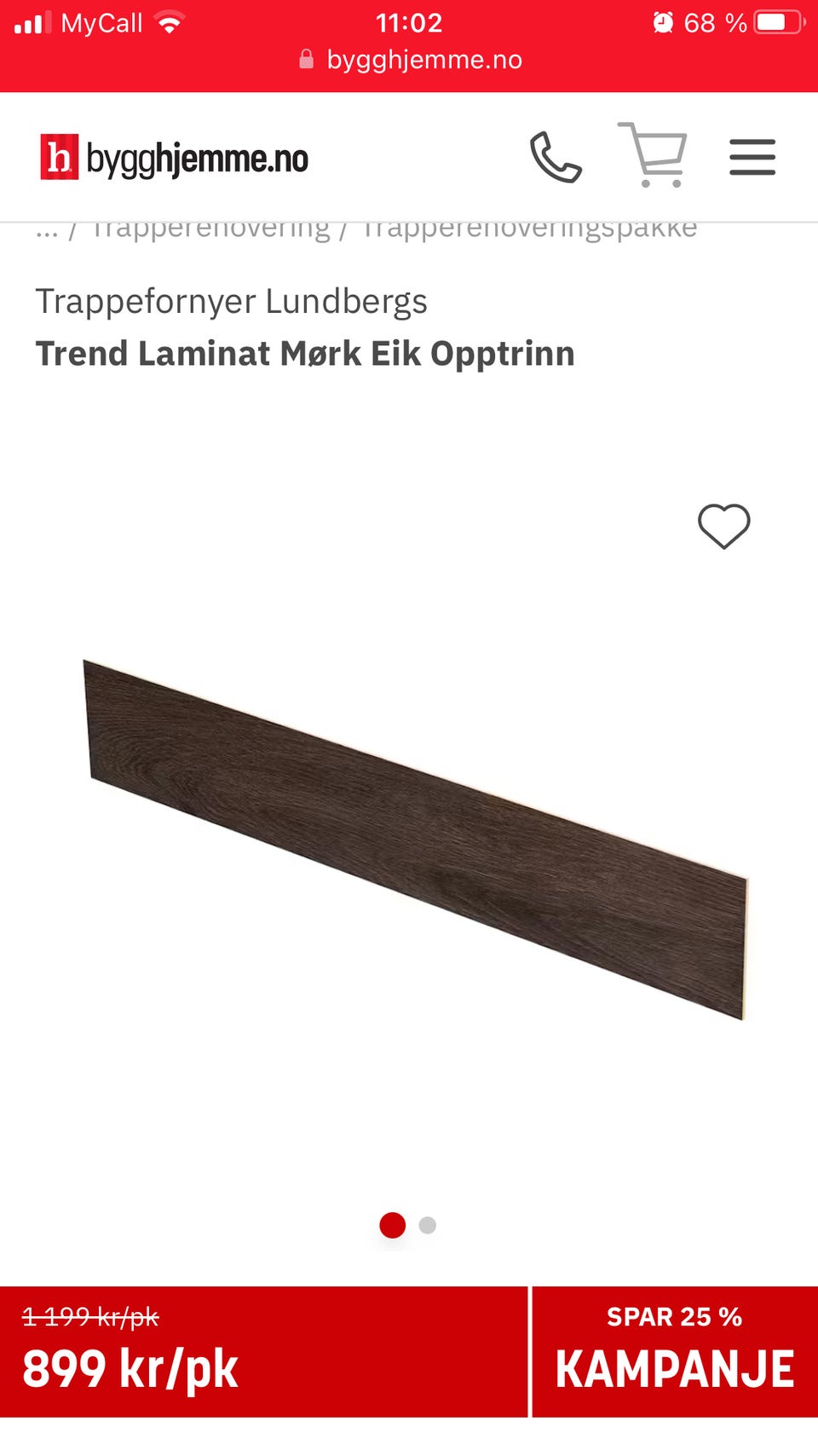Show second product image via grey dot

(x=428, y=1225)
